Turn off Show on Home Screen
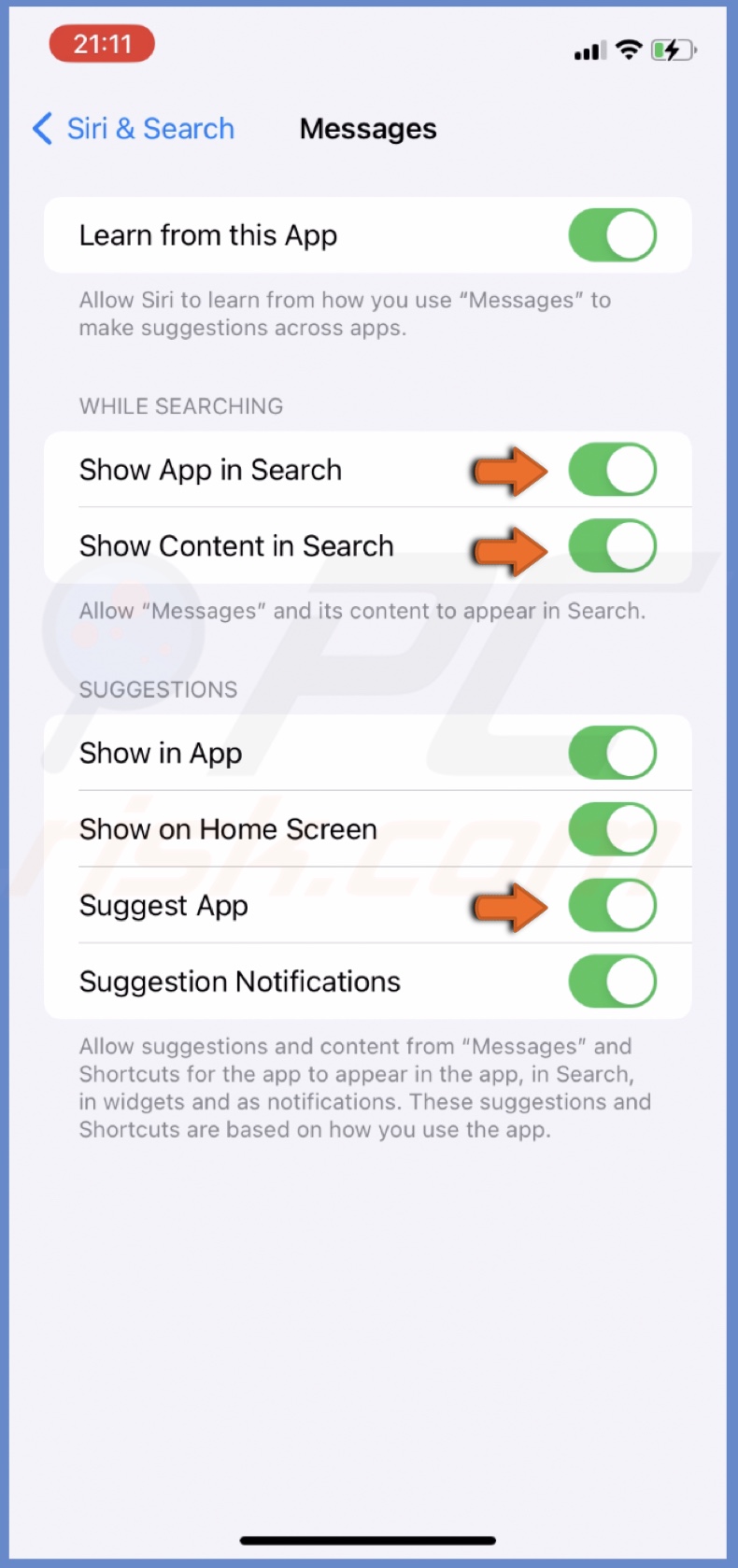Viewport: 738px width, 1568px height. pyautogui.click(x=612, y=828)
